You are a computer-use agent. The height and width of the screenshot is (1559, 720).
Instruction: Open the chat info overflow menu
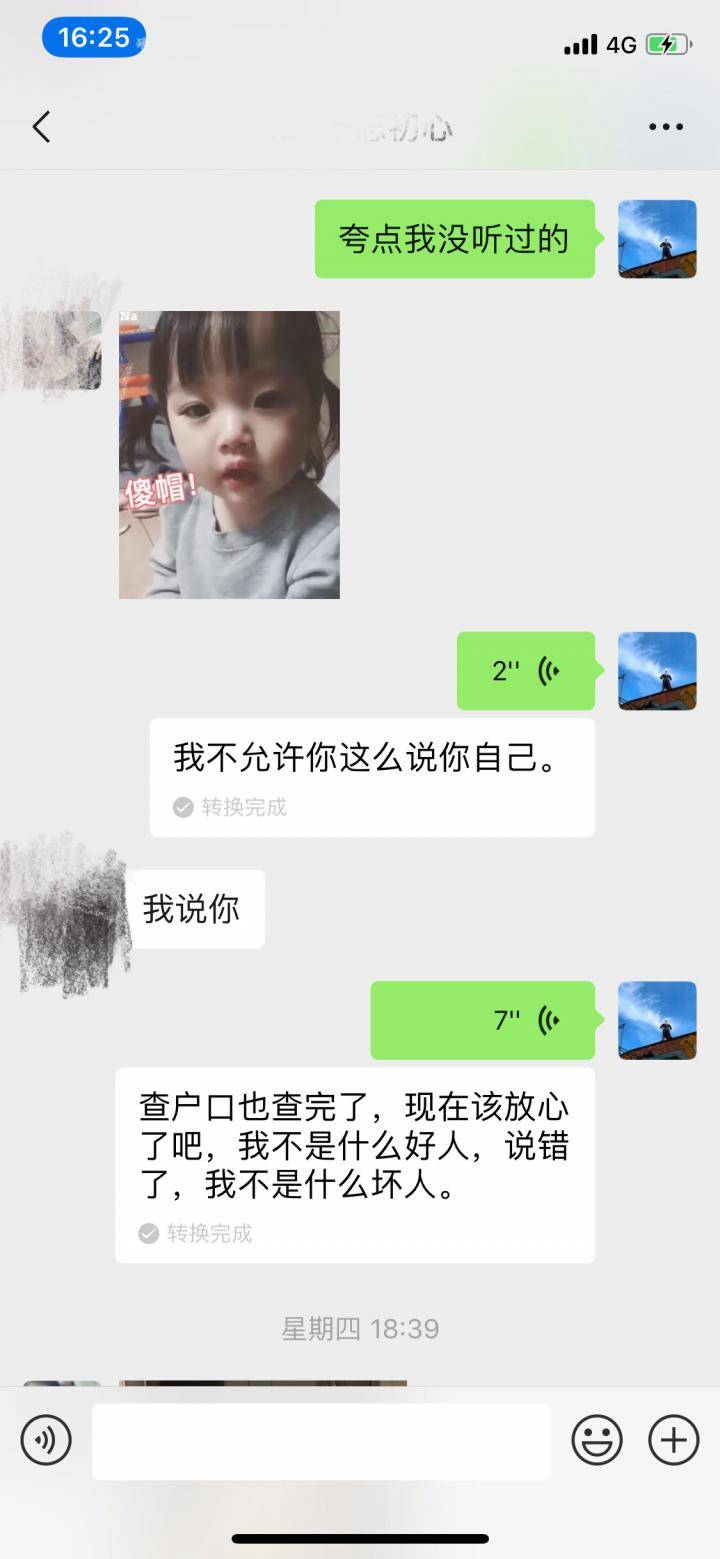666,127
